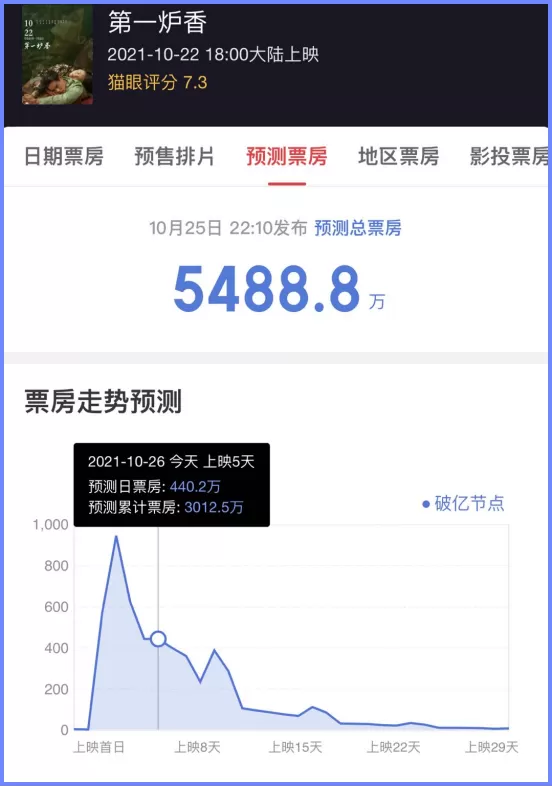Image resolution: width=552 pixels, height=787 pixels.
Task: Switch to the 地区票房 tab
Action: point(398,156)
